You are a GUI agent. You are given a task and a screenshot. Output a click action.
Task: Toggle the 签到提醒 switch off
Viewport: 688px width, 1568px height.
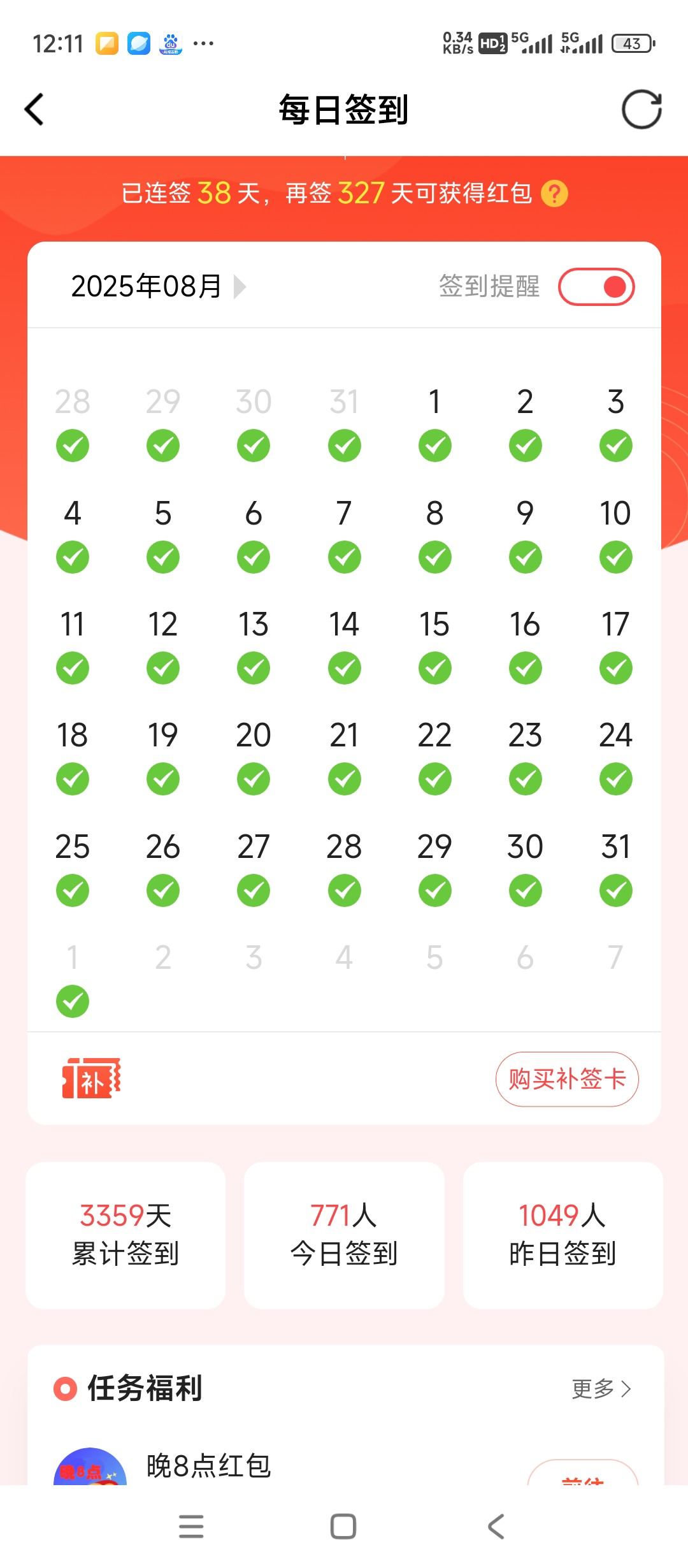coord(596,287)
